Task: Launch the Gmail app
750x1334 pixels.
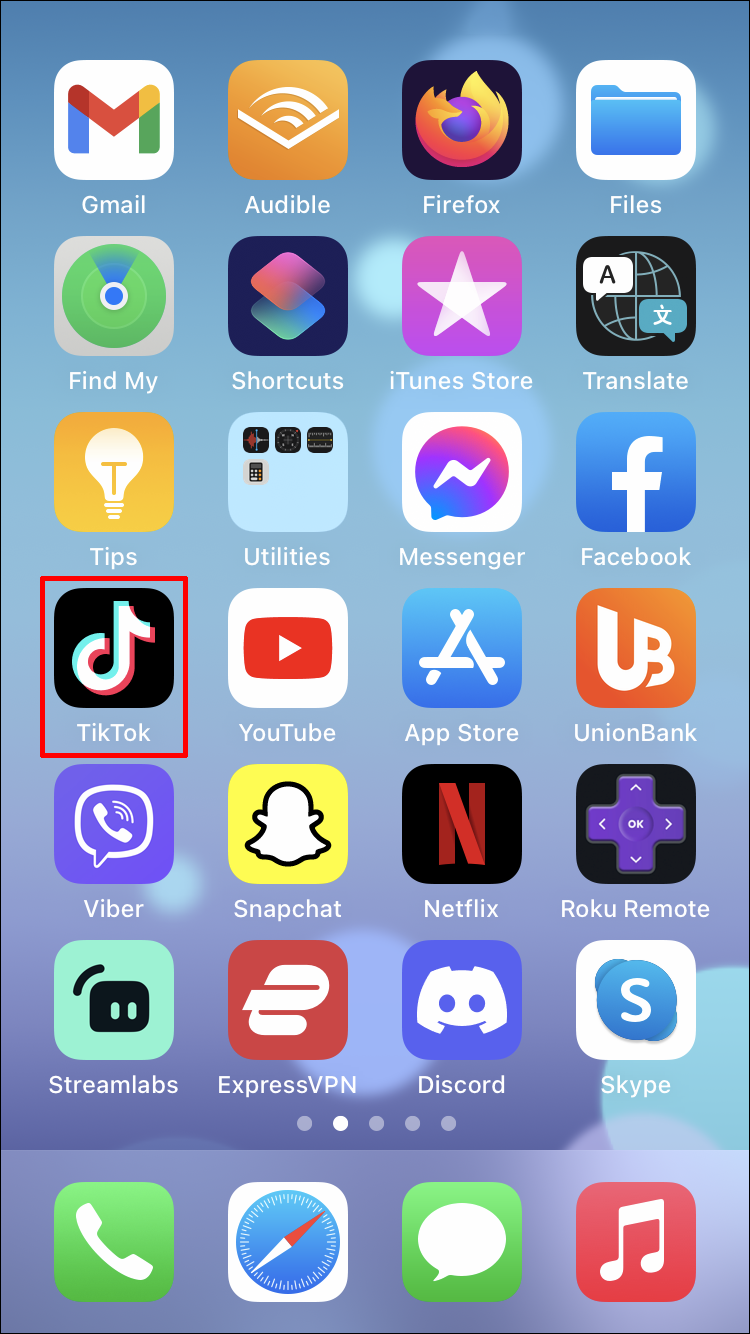Action: tap(114, 120)
